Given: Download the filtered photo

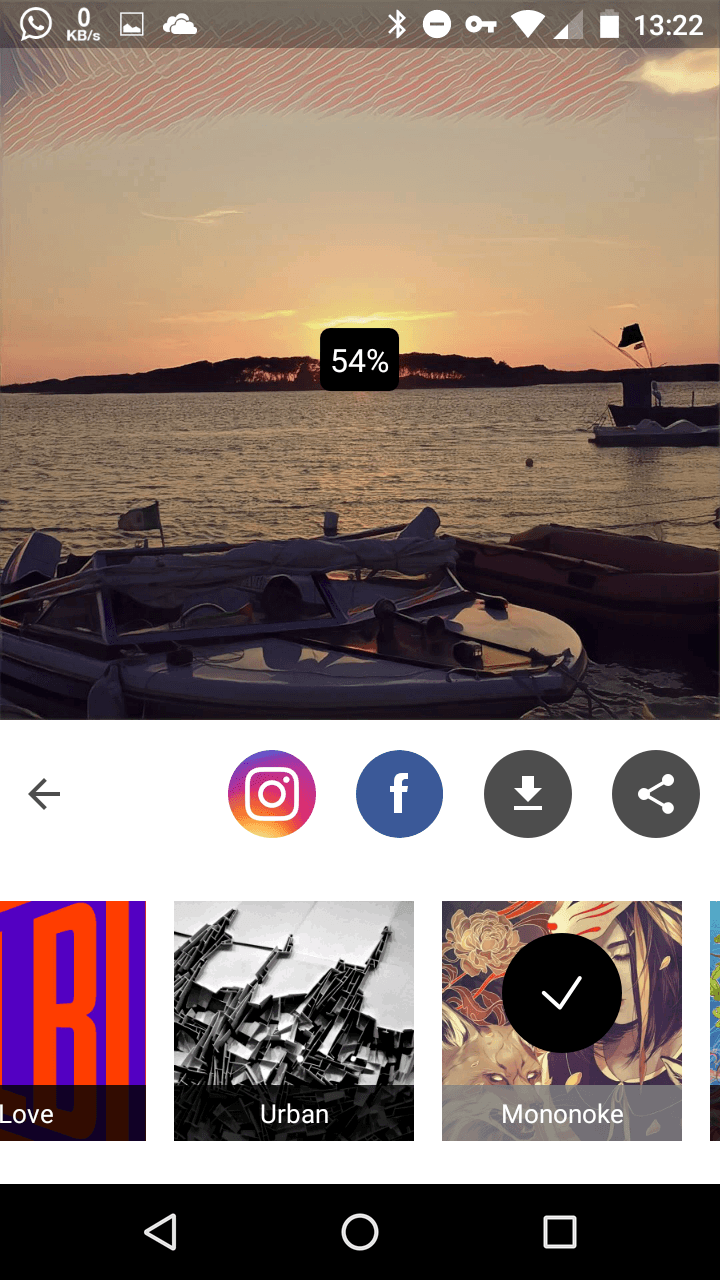Looking at the screenshot, I should point(528,794).
